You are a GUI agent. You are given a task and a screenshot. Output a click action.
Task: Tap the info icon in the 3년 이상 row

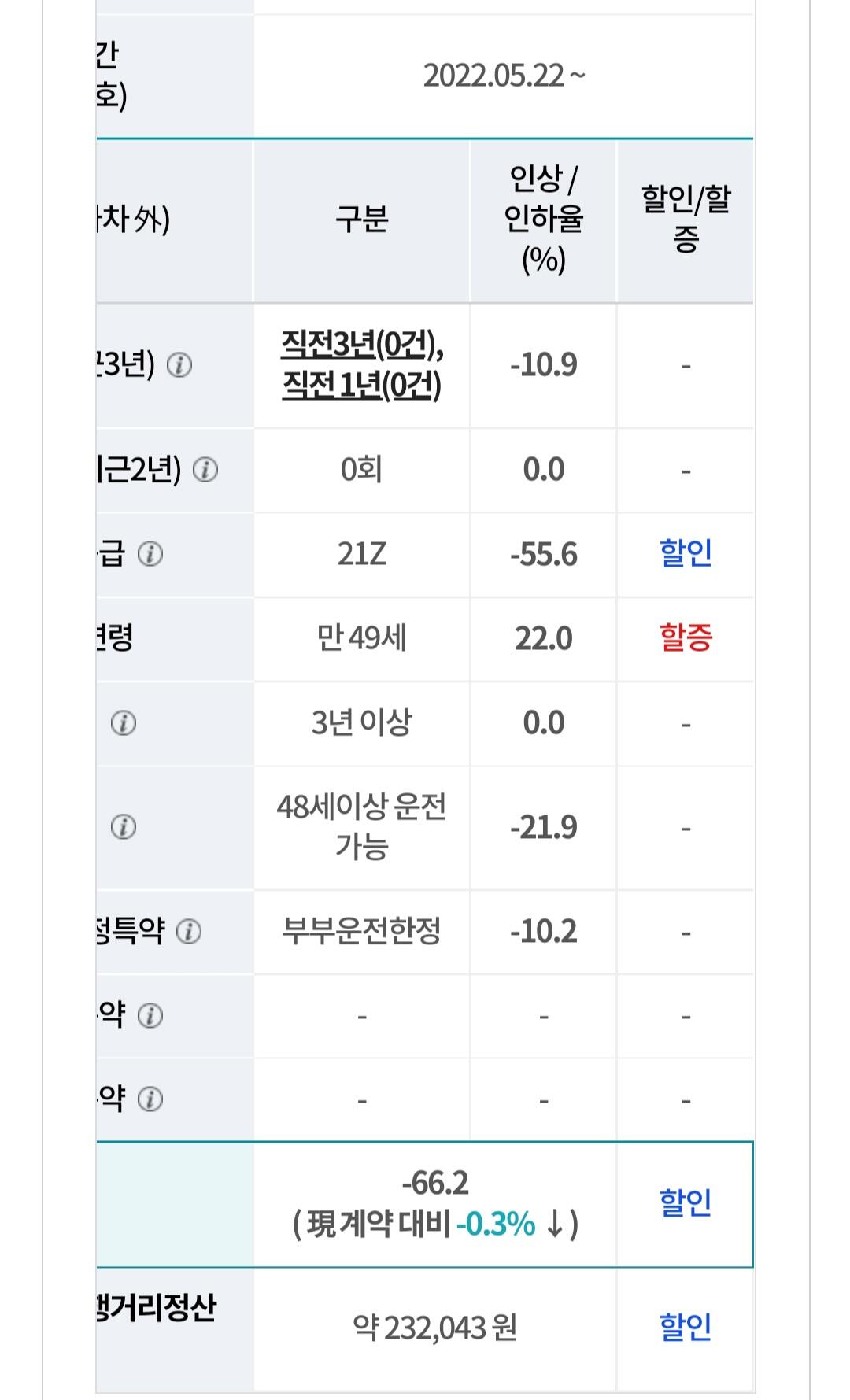point(123,723)
